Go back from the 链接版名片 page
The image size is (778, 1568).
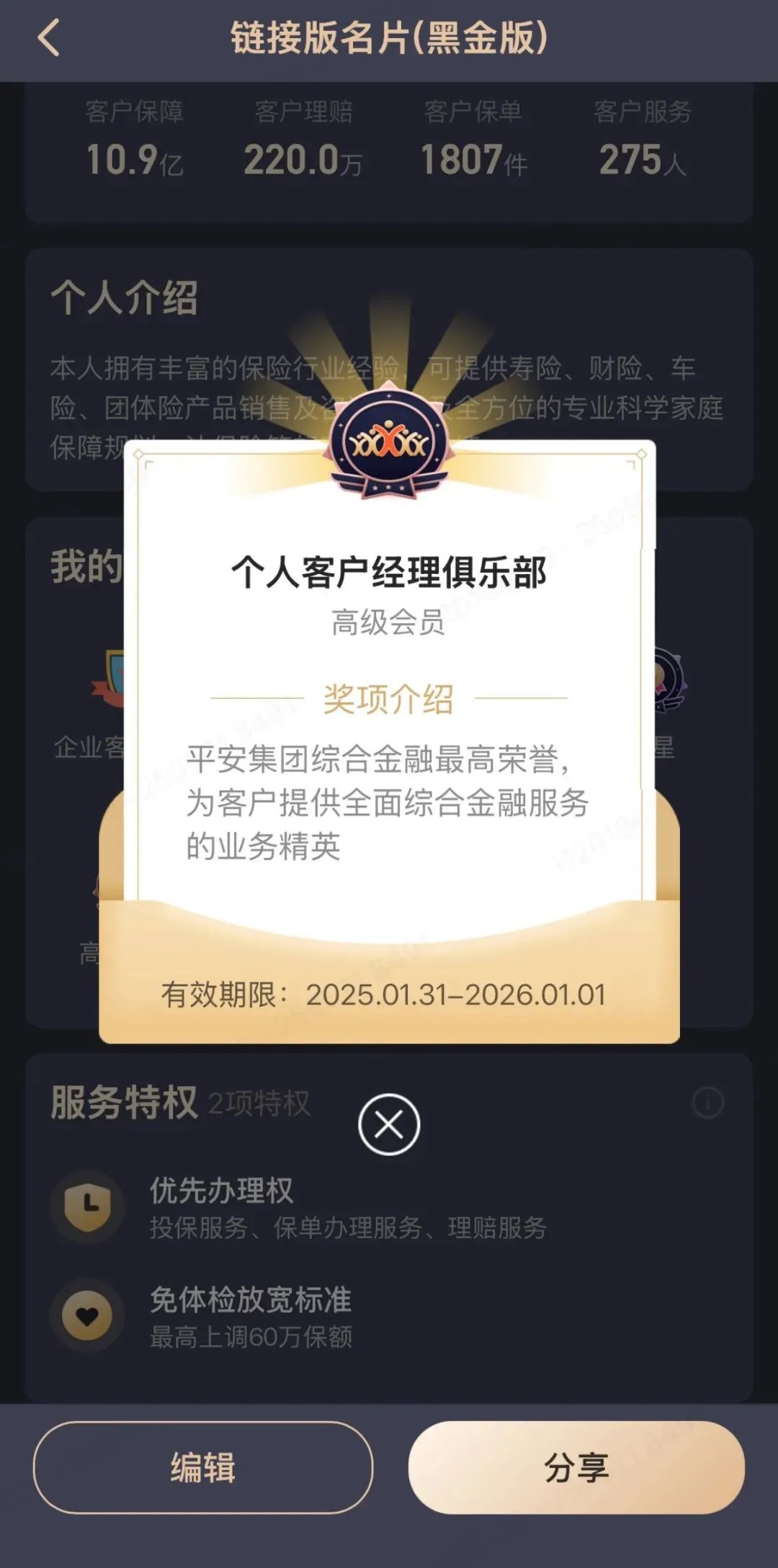coord(49,37)
